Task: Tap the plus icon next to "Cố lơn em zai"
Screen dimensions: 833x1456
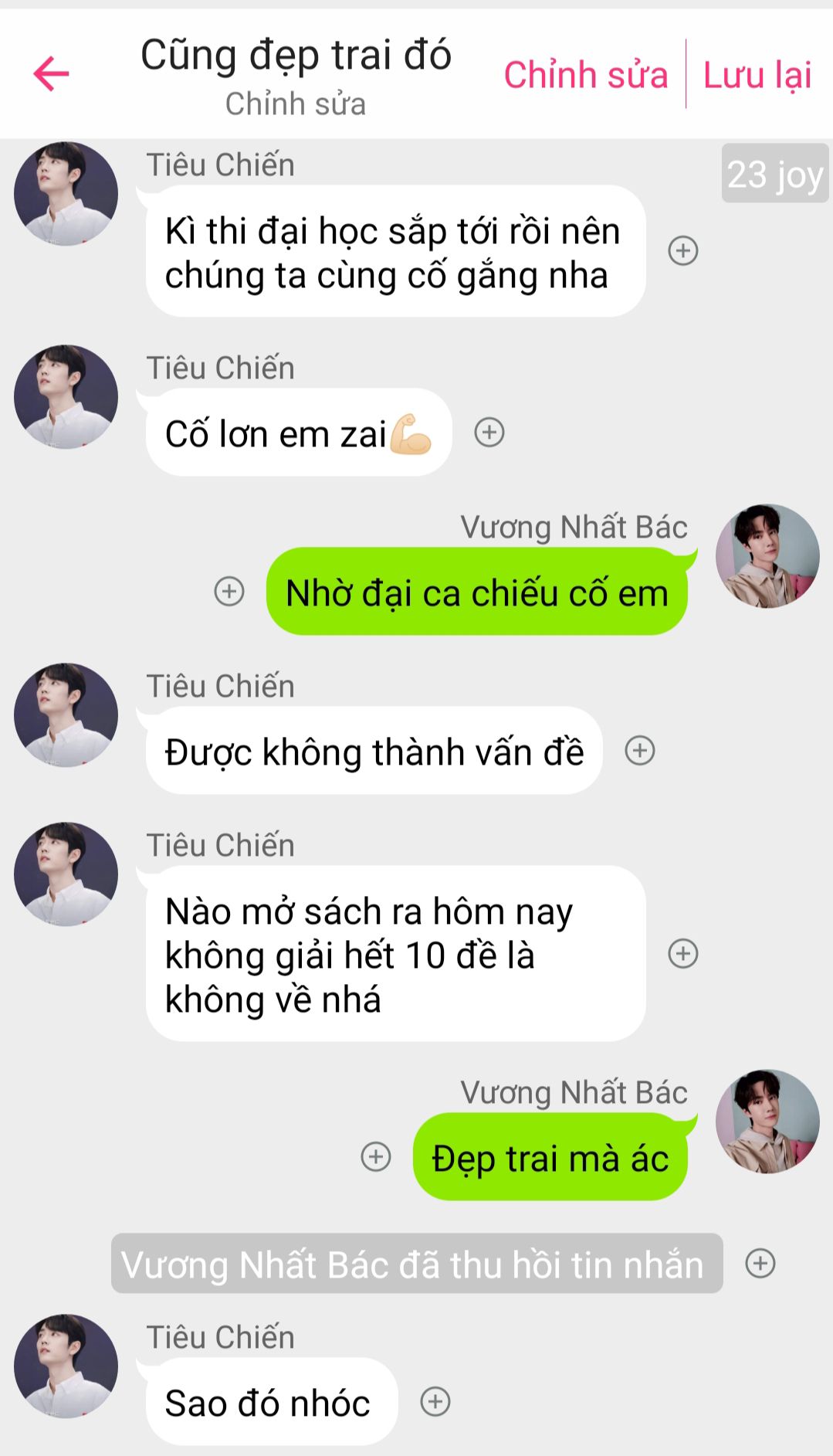Action: [x=489, y=432]
